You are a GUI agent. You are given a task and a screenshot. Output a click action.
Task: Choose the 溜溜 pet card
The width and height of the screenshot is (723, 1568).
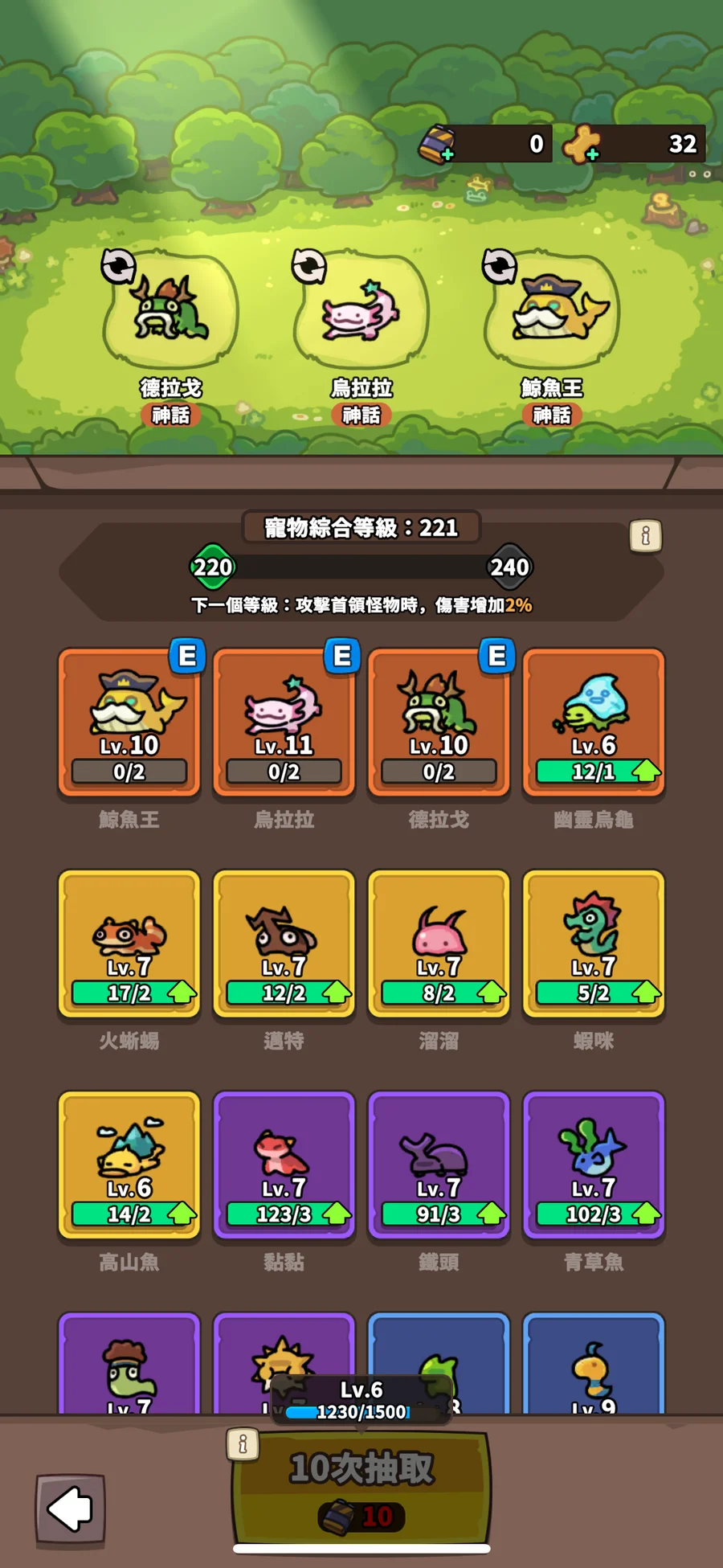coord(439,944)
